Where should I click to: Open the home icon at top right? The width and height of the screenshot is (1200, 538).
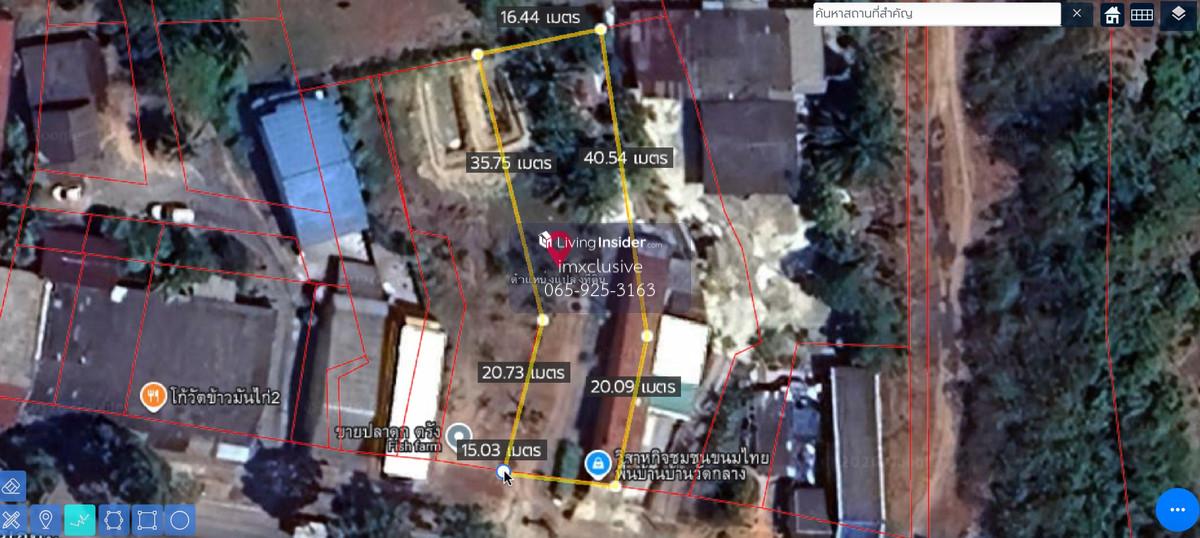point(1111,15)
